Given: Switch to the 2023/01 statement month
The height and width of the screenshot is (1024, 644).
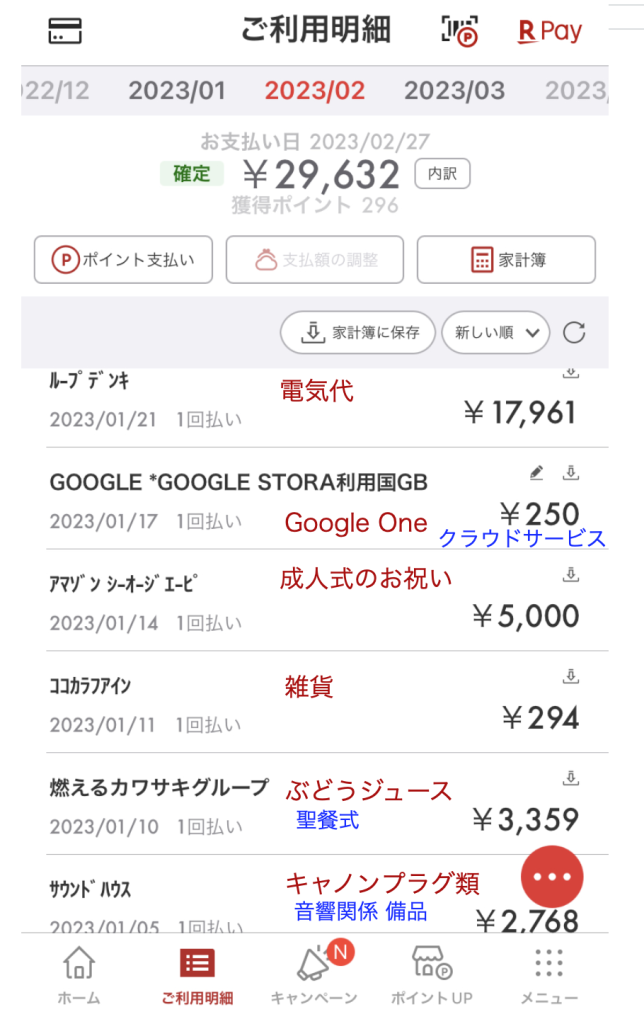Looking at the screenshot, I should [177, 91].
